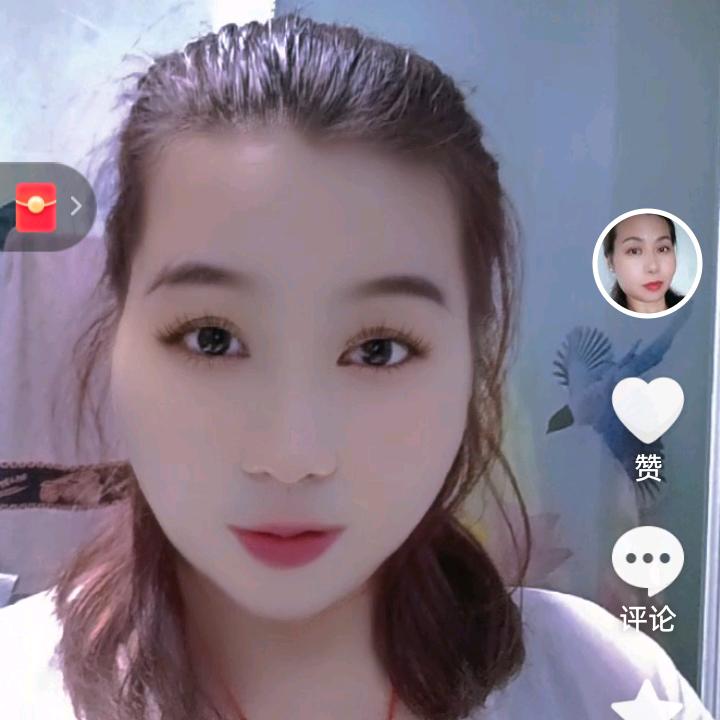Open the creator's profile avatar

click(x=647, y=263)
